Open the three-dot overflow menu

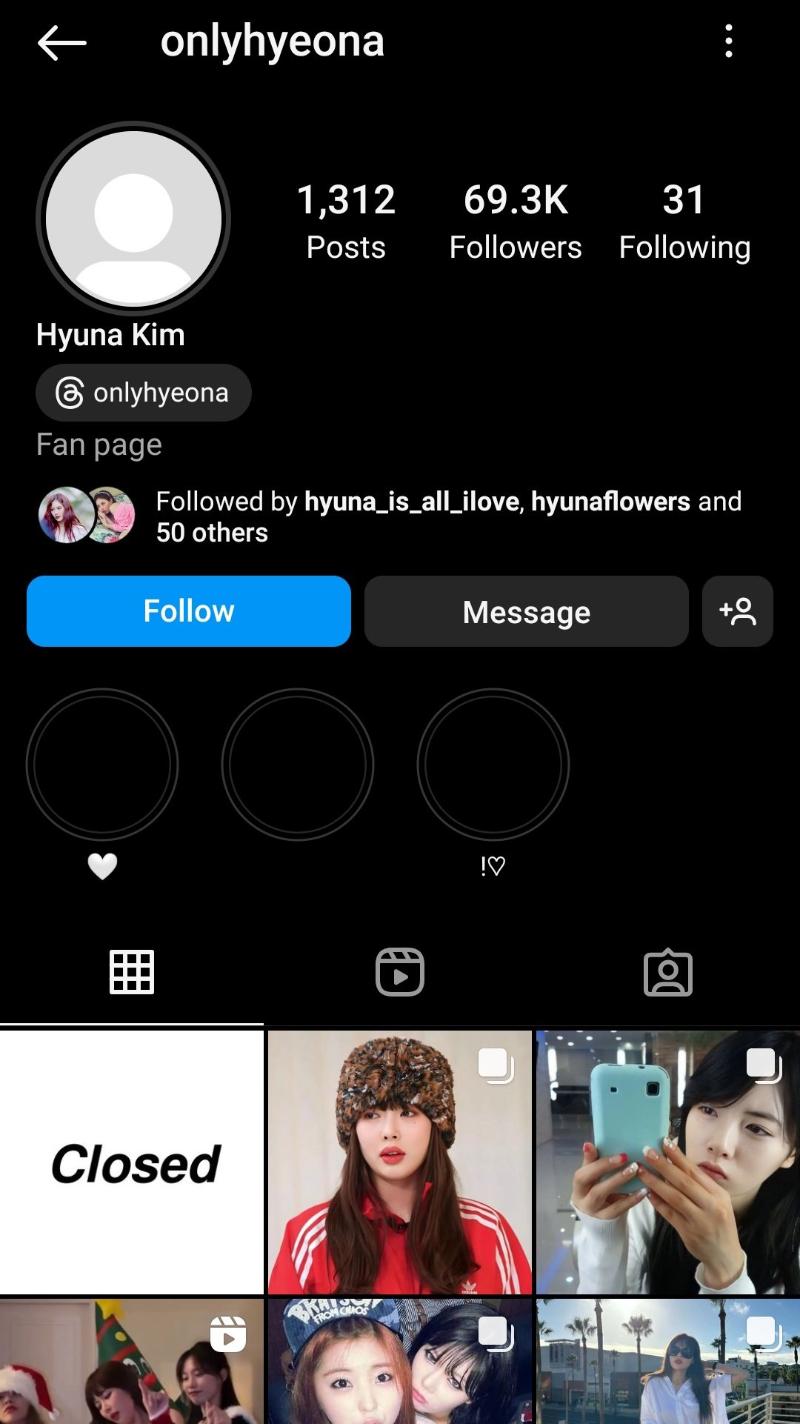click(729, 42)
